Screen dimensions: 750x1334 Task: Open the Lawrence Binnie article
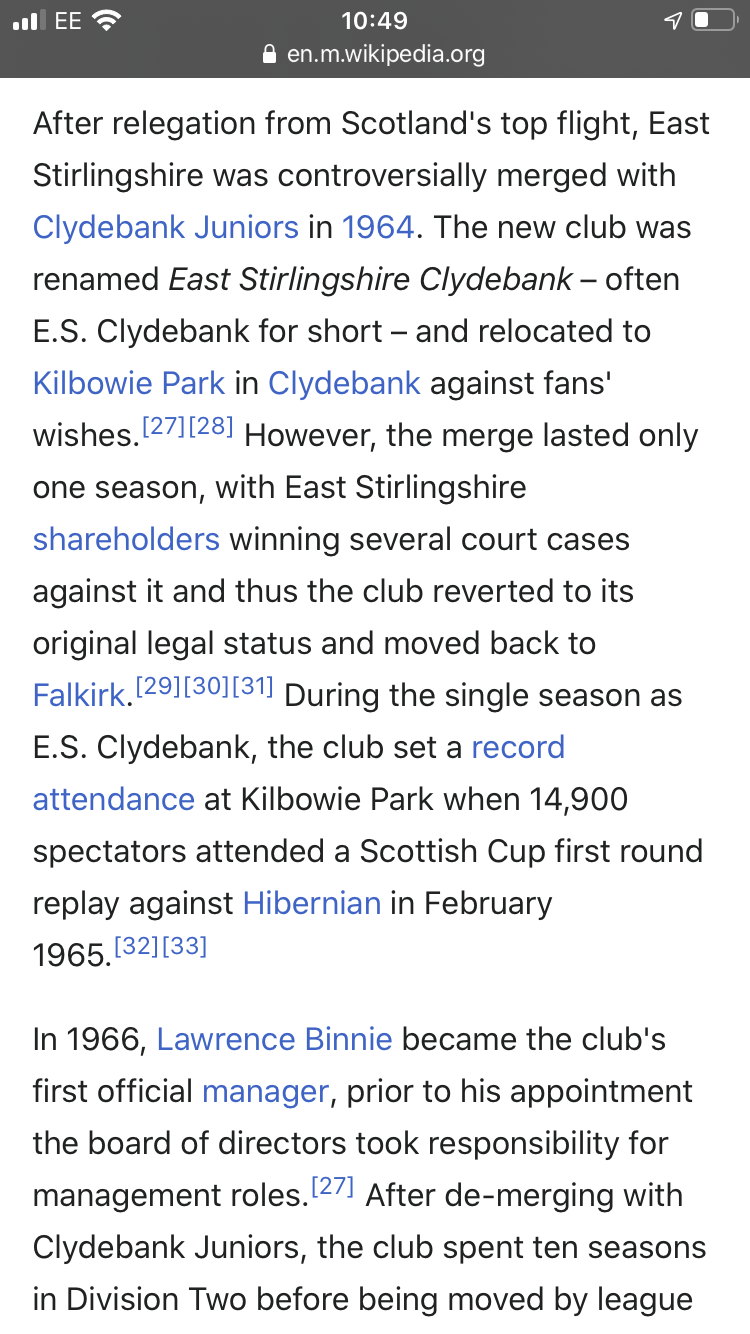pyautogui.click(x=275, y=1039)
